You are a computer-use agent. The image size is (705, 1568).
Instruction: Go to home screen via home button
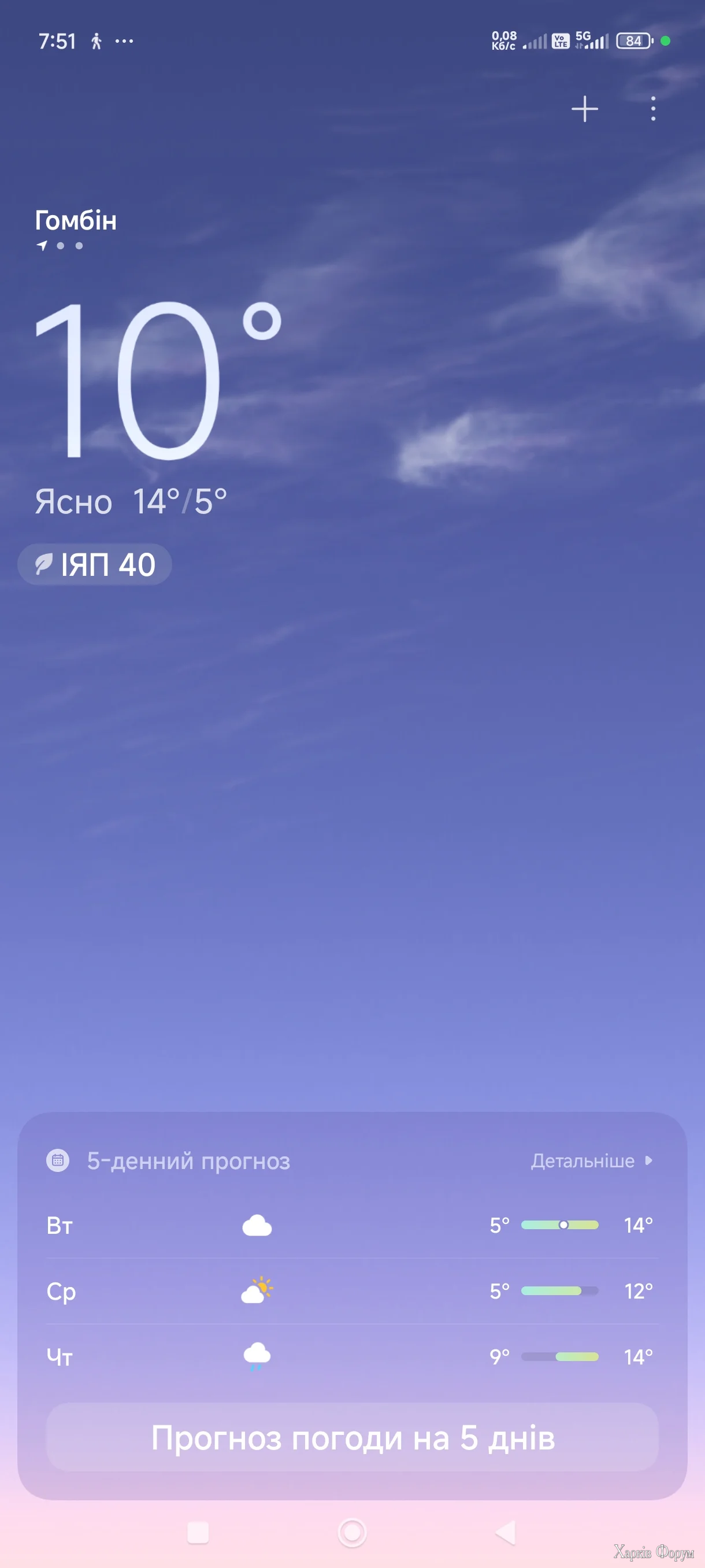coord(352,1532)
